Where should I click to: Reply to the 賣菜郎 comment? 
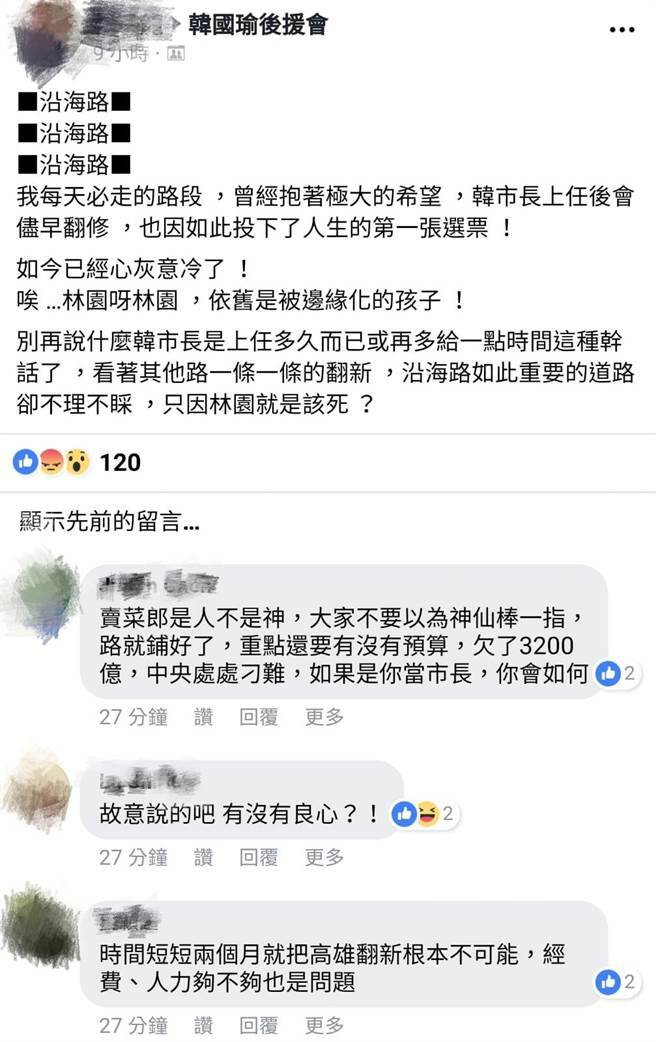(257, 716)
